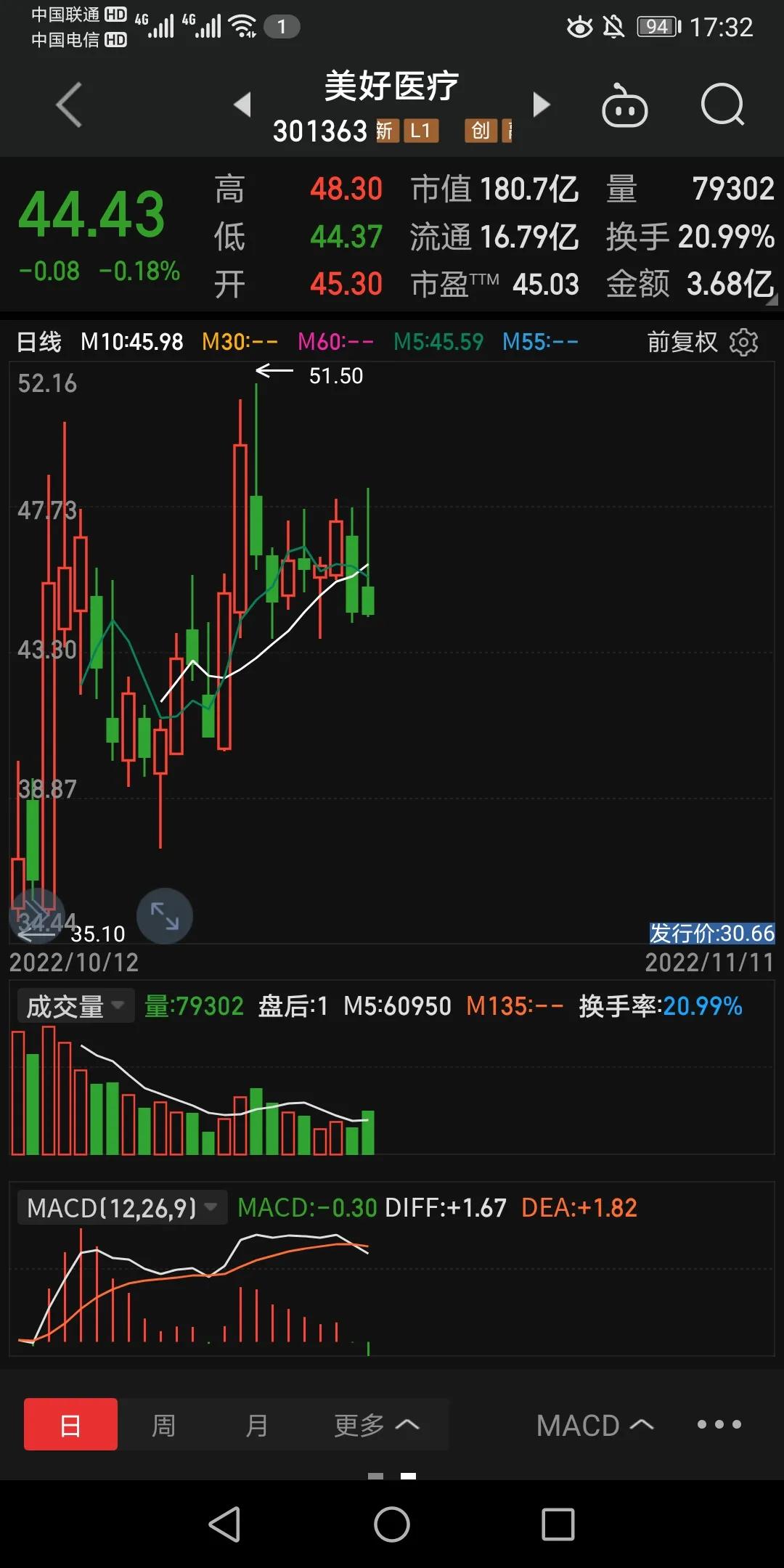Switch to the 周 weekly chart
The image size is (784, 1568).
tap(163, 1425)
